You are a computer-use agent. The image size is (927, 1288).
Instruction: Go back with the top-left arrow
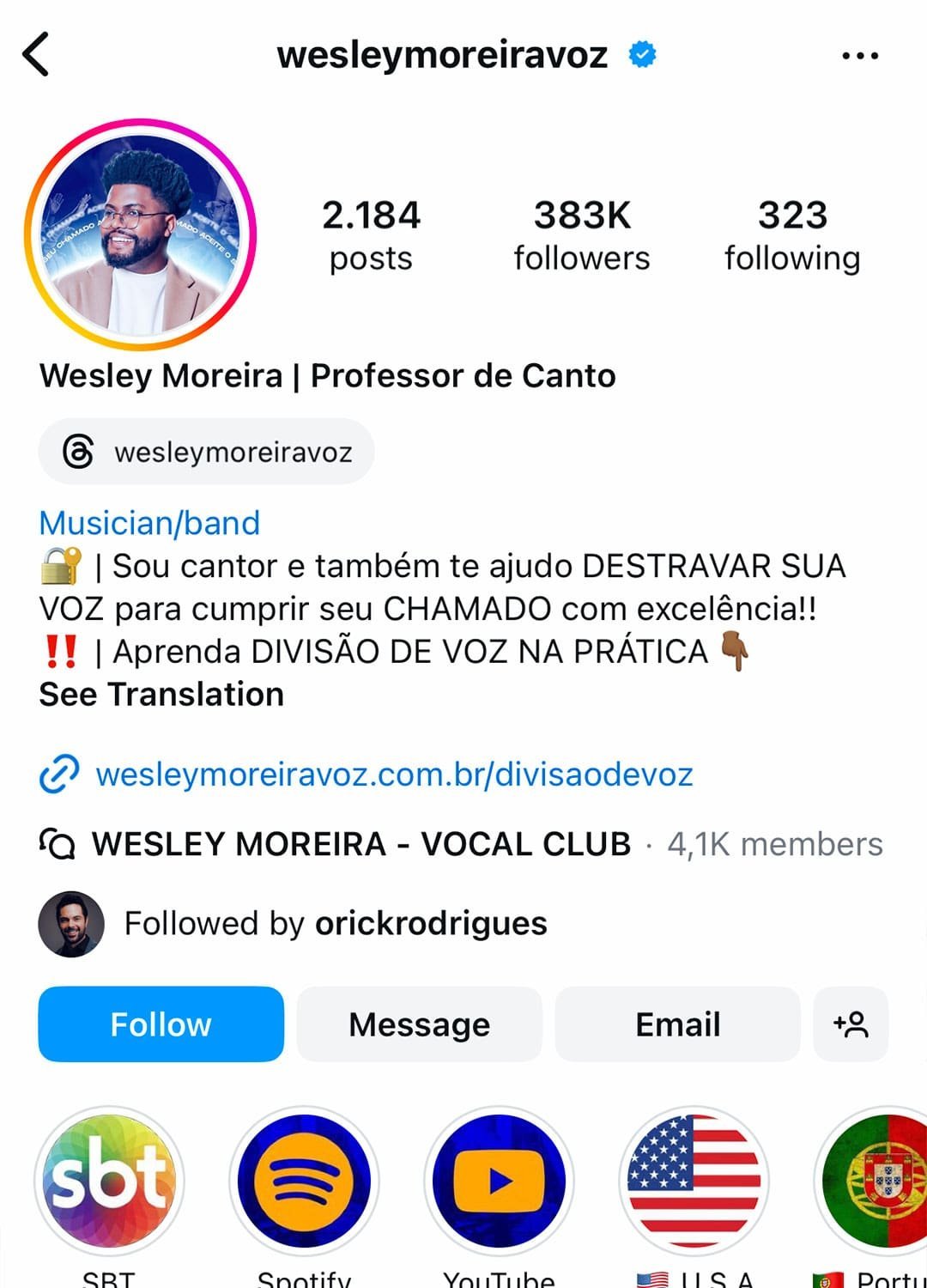pyautogui.click(x=36, y=55)
